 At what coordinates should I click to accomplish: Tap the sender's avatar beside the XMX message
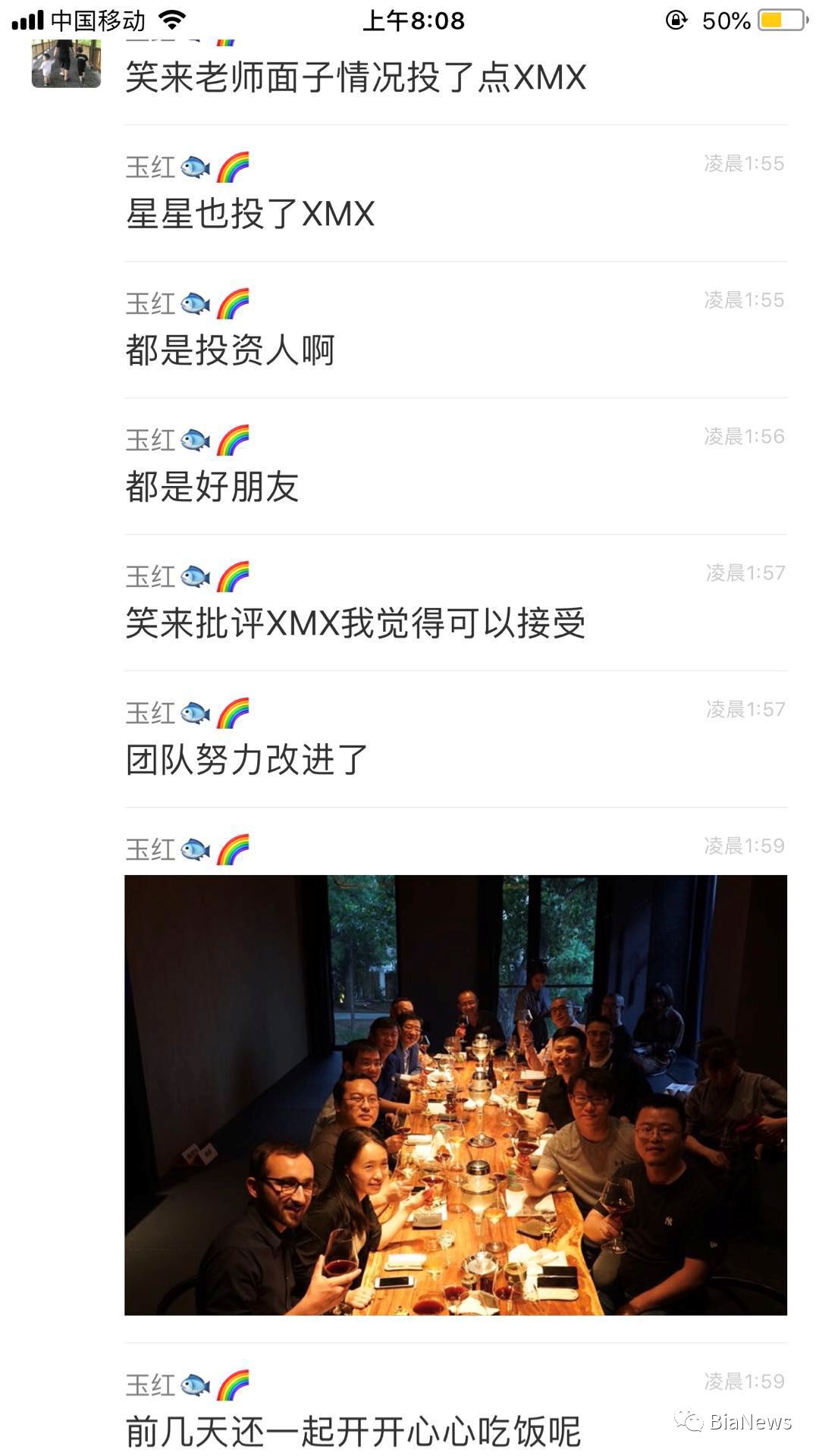coord(66,64)
